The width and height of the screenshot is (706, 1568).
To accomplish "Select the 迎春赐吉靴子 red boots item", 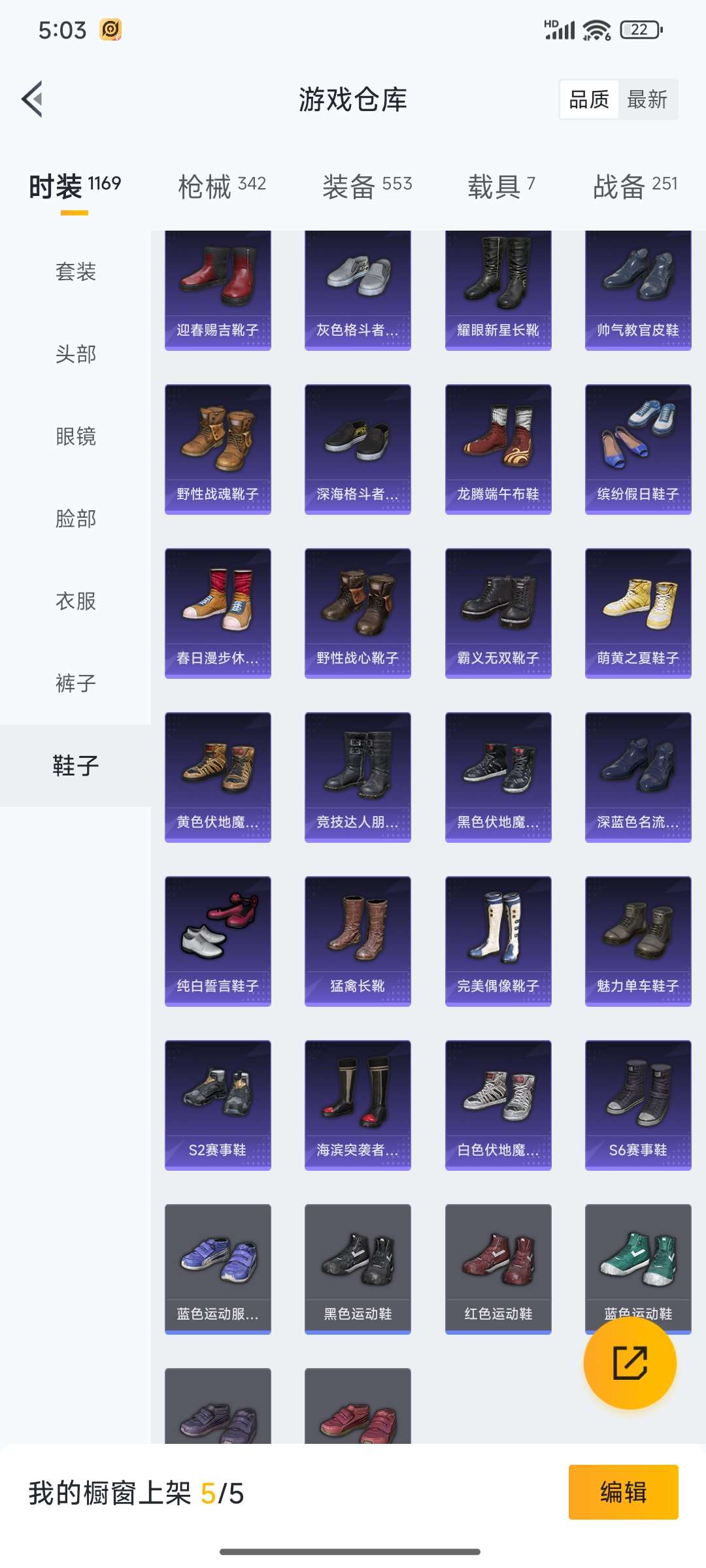I will [218, 284].
